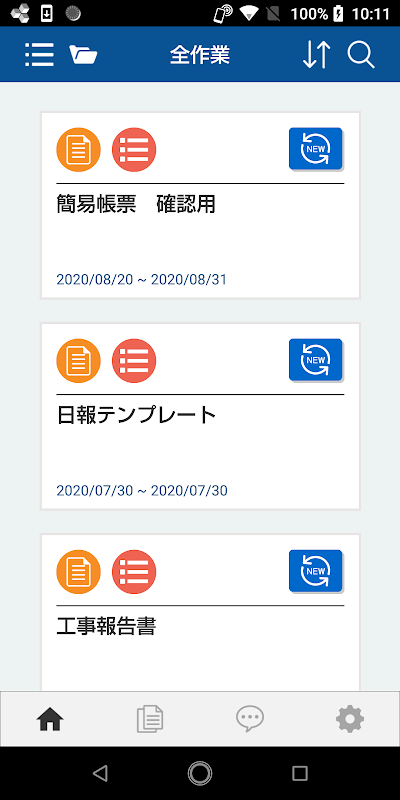This screenshot has width=400, height=800.
Task: Tap the sort arrows icon
Action: point(316,55)
